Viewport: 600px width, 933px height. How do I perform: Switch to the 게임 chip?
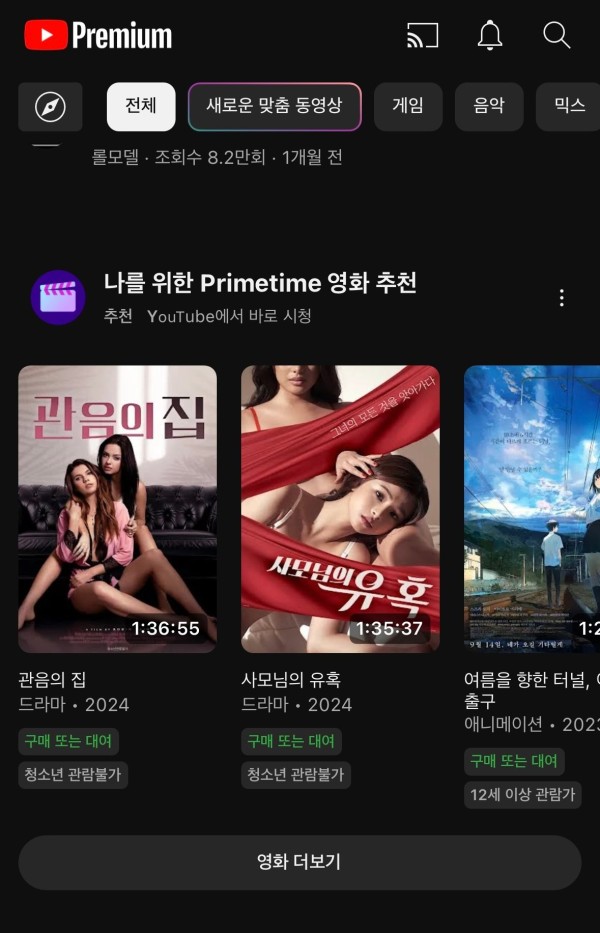pos(408,106)
